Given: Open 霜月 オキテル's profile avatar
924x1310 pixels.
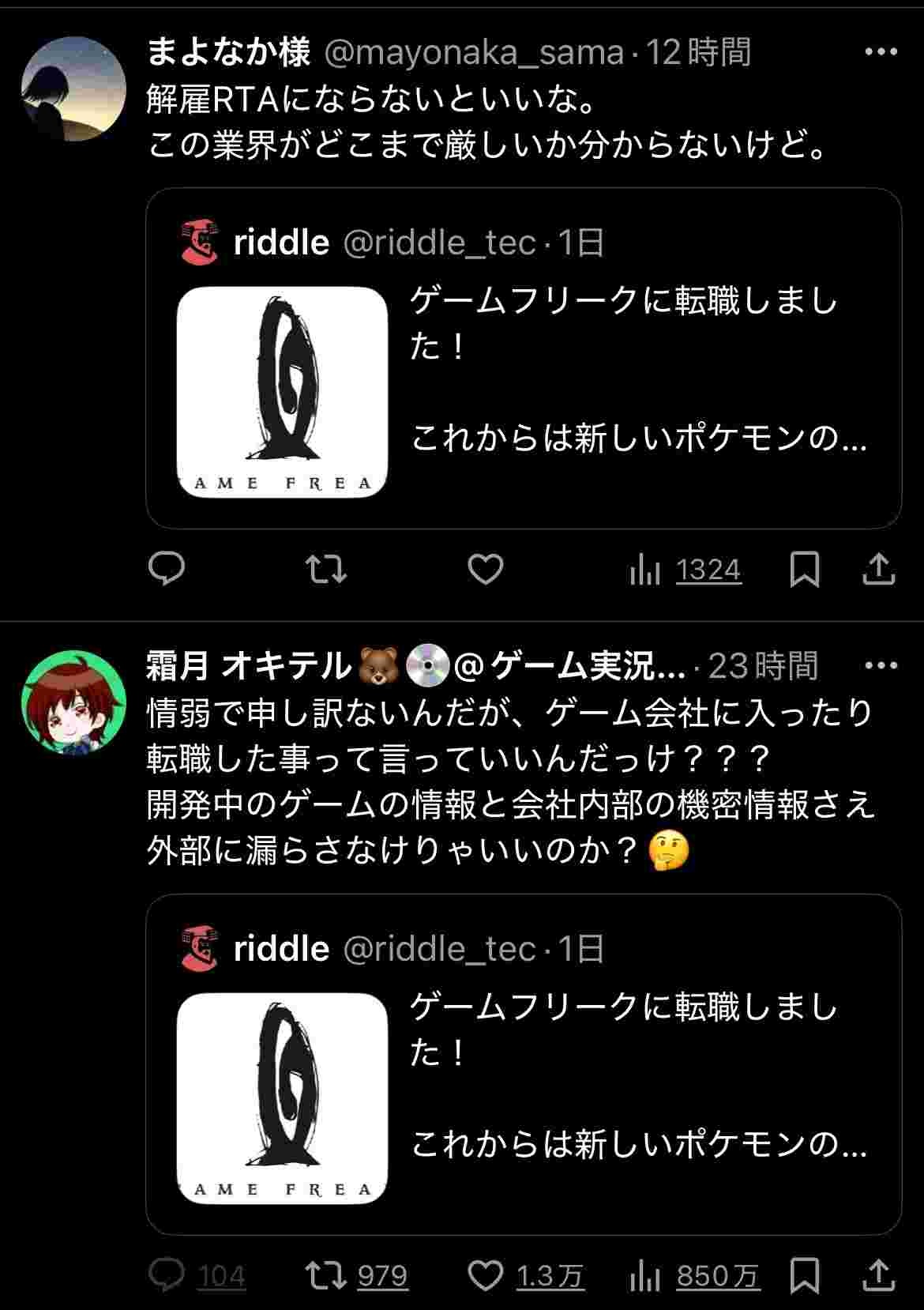Looking at the screenshot, I should coord(73,702).
